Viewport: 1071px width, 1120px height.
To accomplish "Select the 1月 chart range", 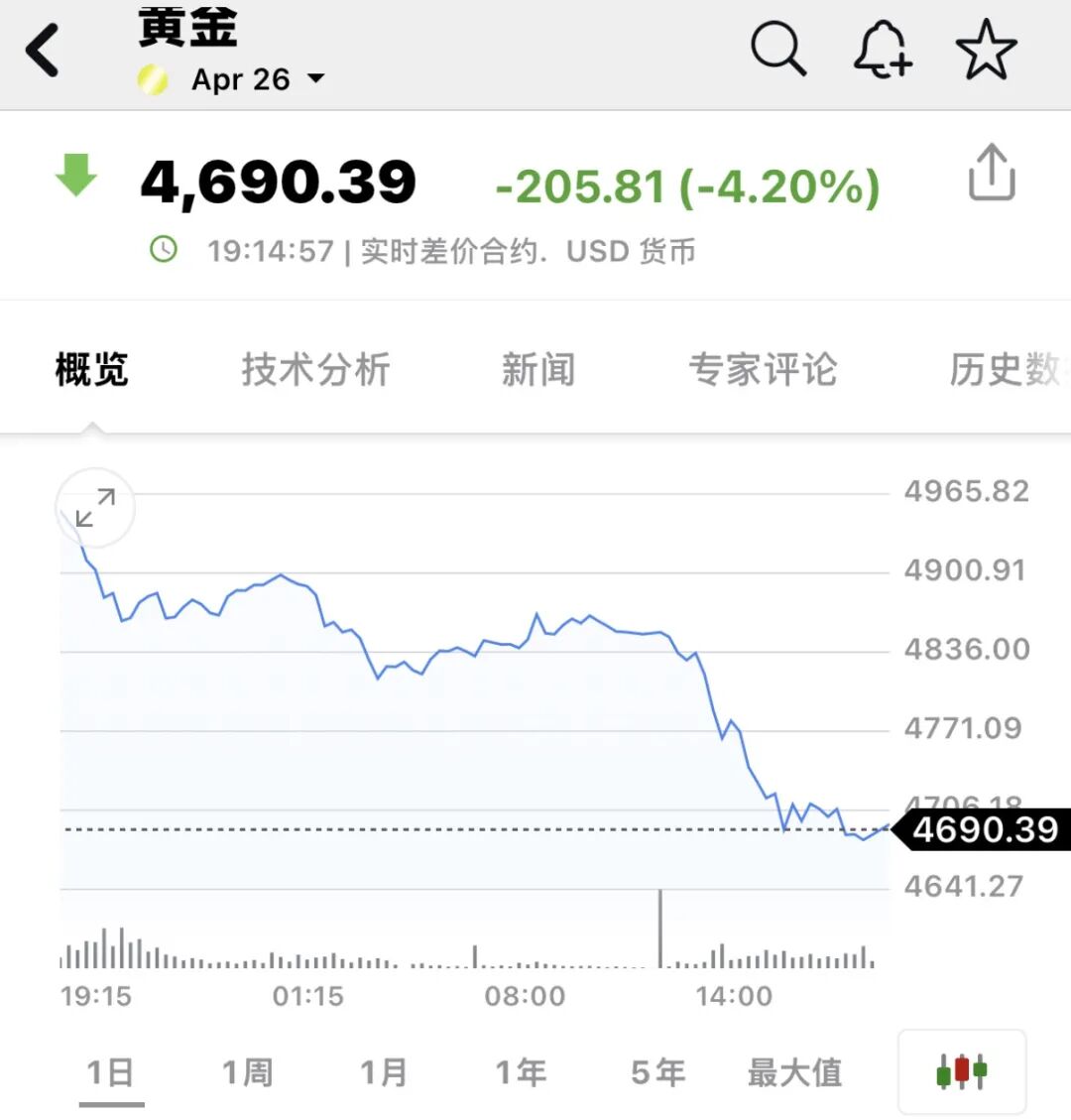I will click(x=384, y=1072).
